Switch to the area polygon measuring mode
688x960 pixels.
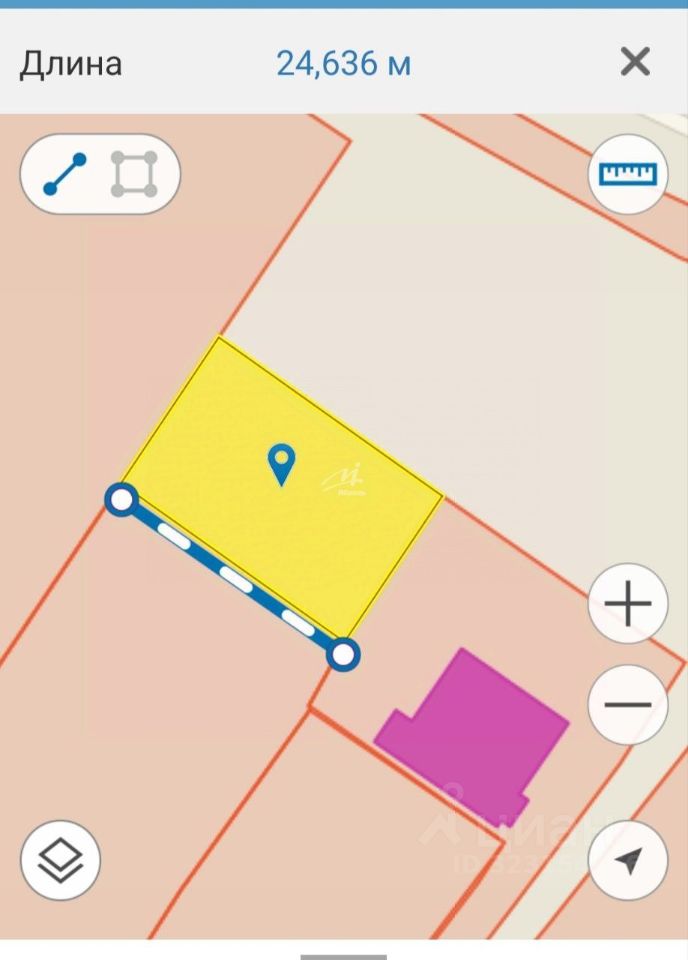pyautogui.click(x=134, y=174)
